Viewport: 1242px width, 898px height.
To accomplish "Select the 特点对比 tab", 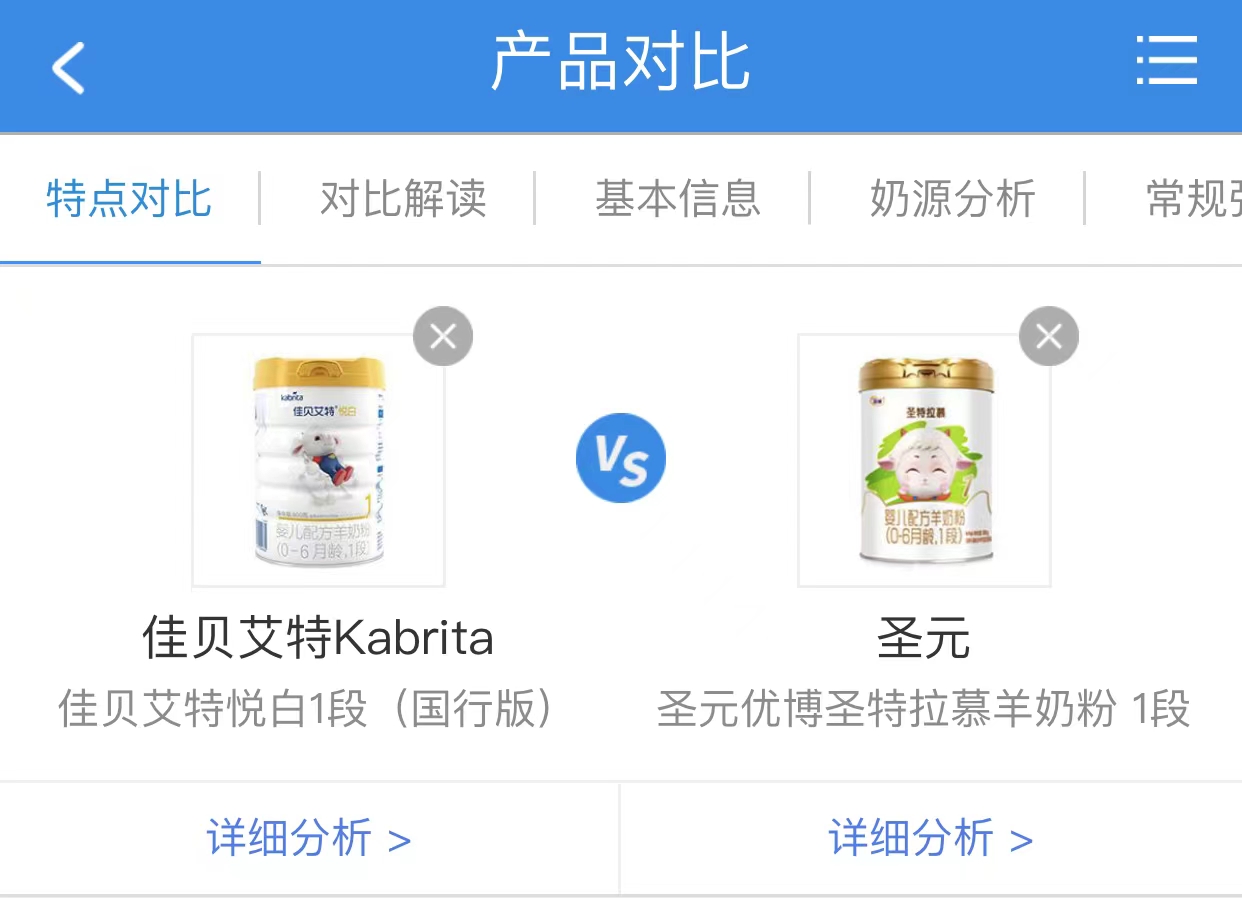I will (129, 199).
